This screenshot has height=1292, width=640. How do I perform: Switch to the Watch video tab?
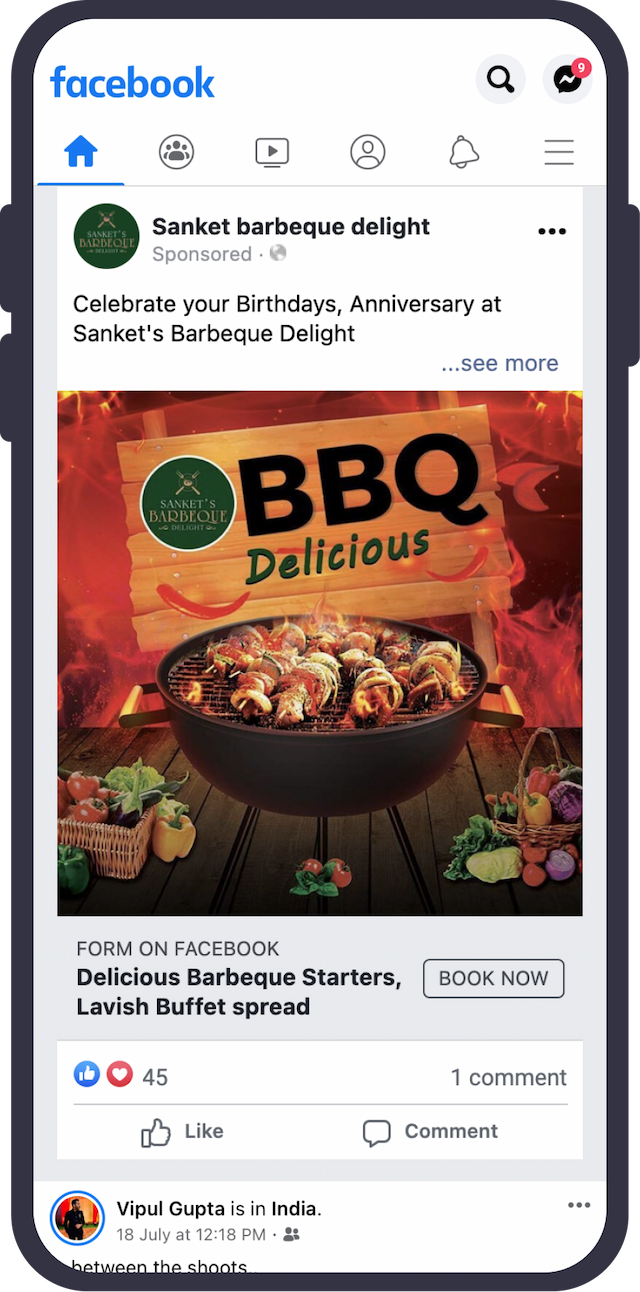pos(271,152)
